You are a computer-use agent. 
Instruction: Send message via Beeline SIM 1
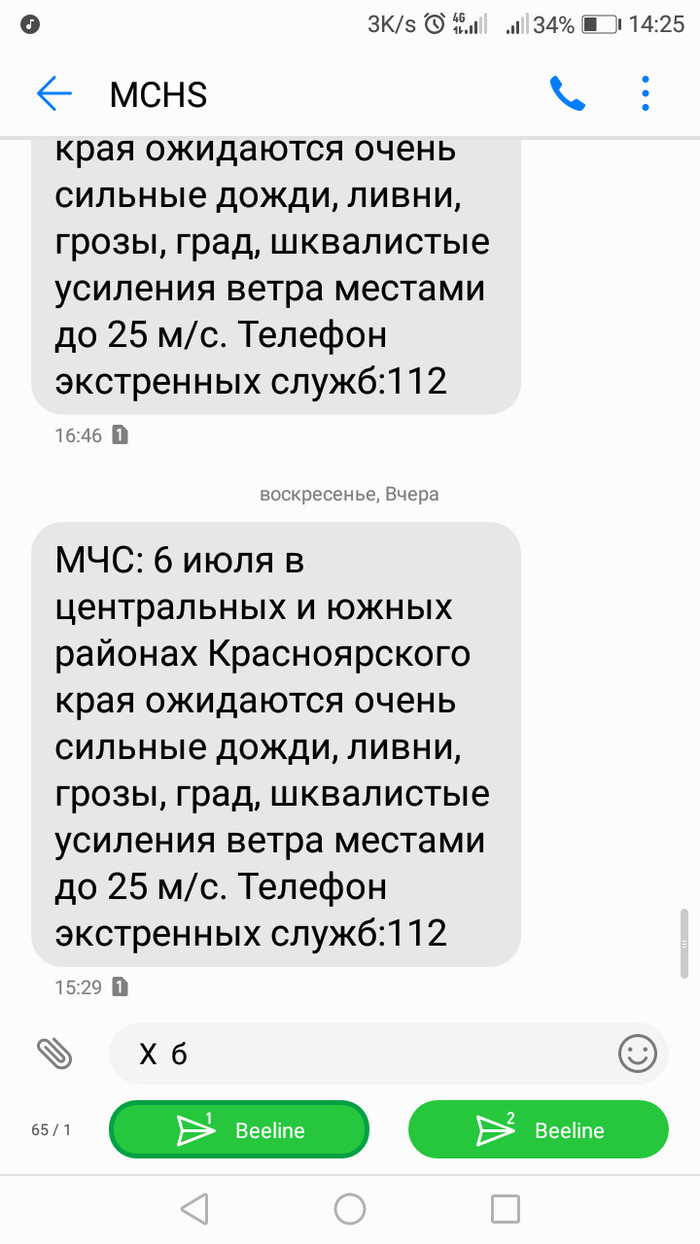(x=239, y=1130)
